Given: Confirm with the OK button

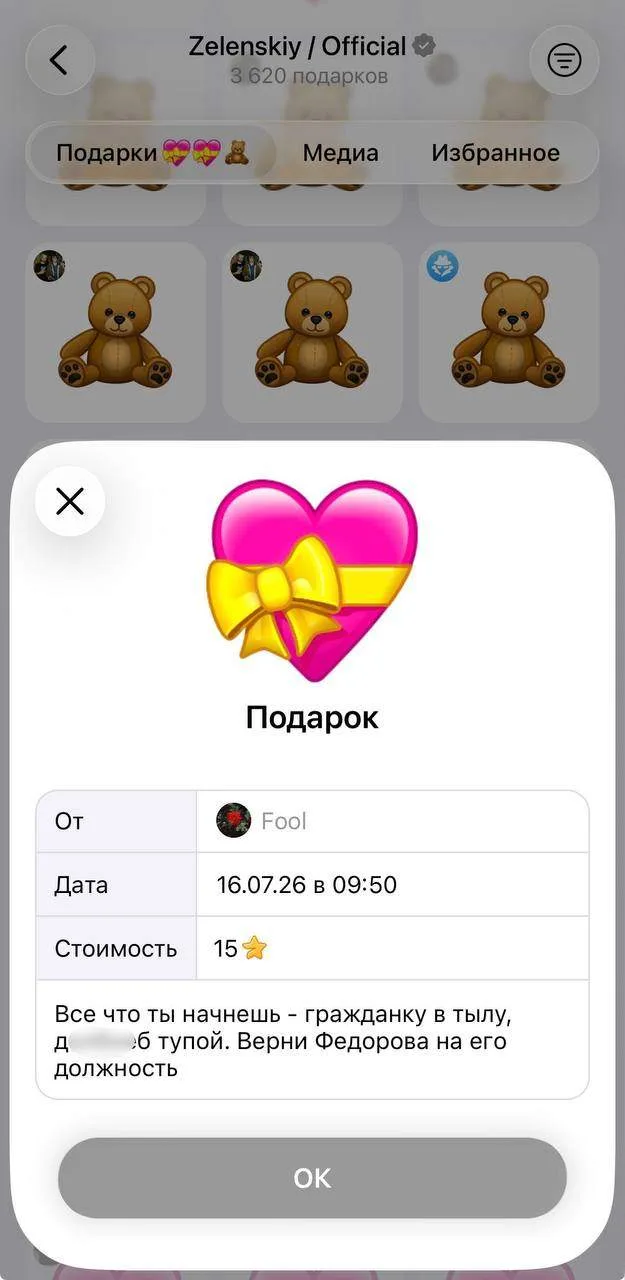Looking at the screenshot, I should click(x=312, y=1177).
